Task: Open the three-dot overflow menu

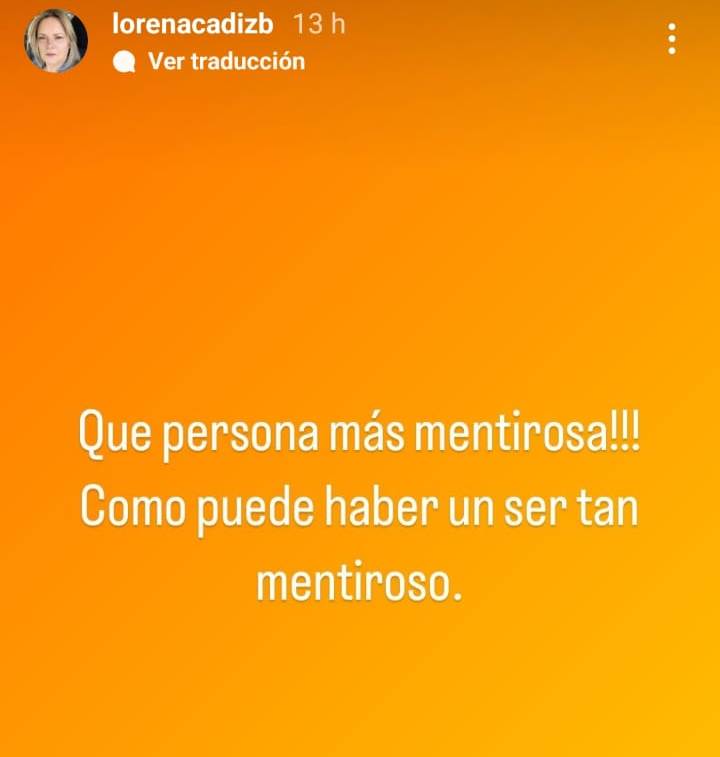Action: pyautogui.click(x=672, y=39)
